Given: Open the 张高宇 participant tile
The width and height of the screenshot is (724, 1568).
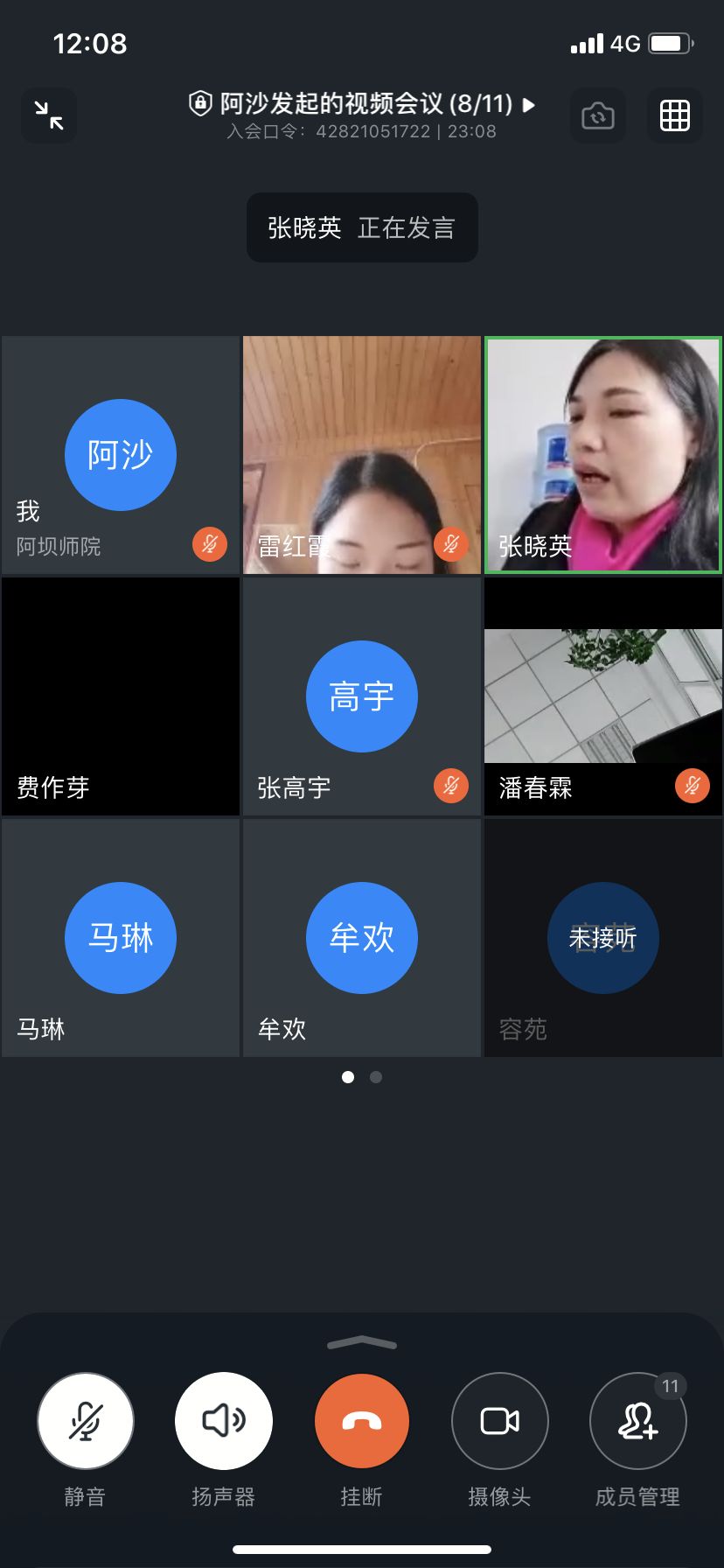Looking at the screenshot, I should point(362,696).
